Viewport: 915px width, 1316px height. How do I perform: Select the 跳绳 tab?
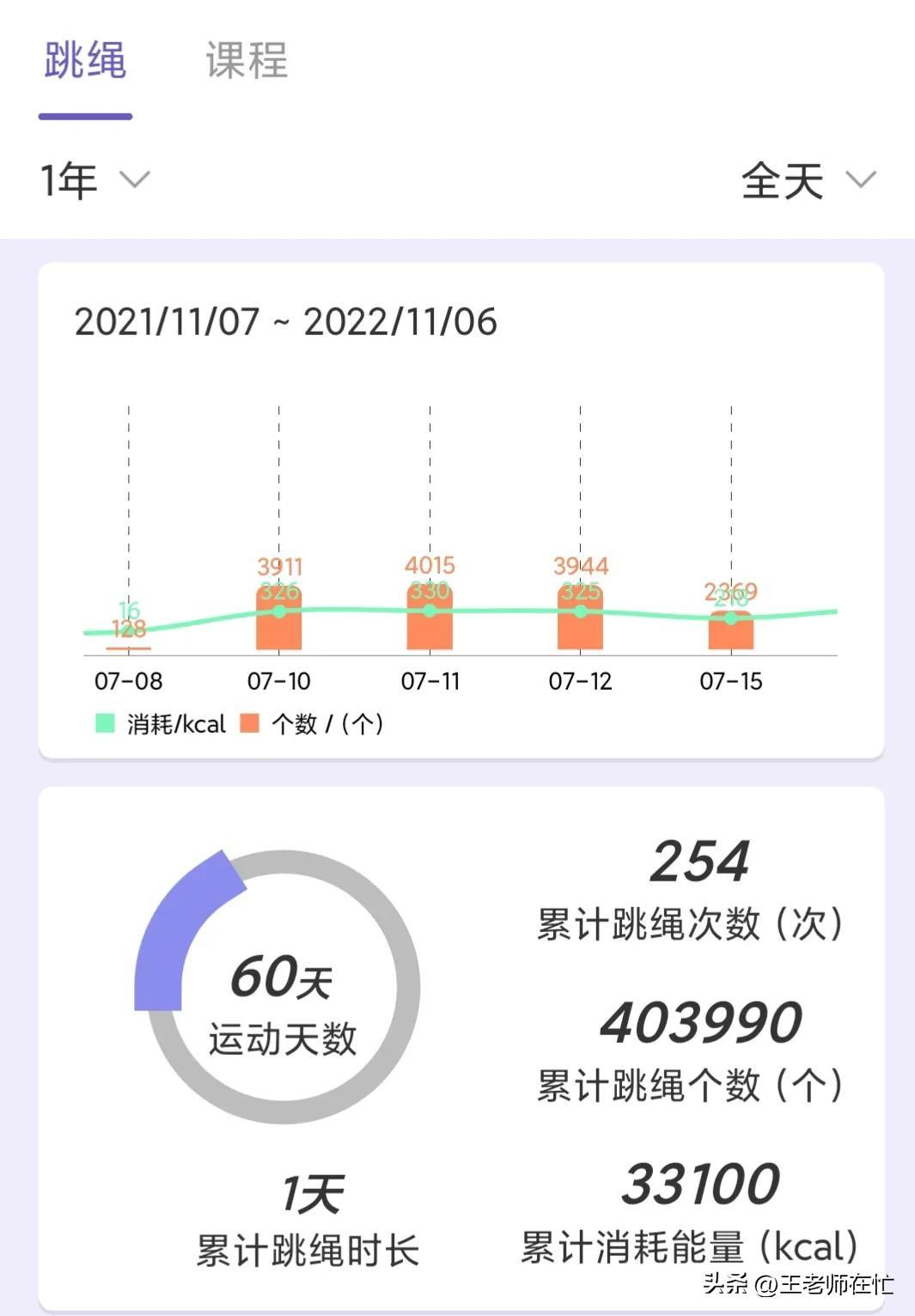point(85,61)
